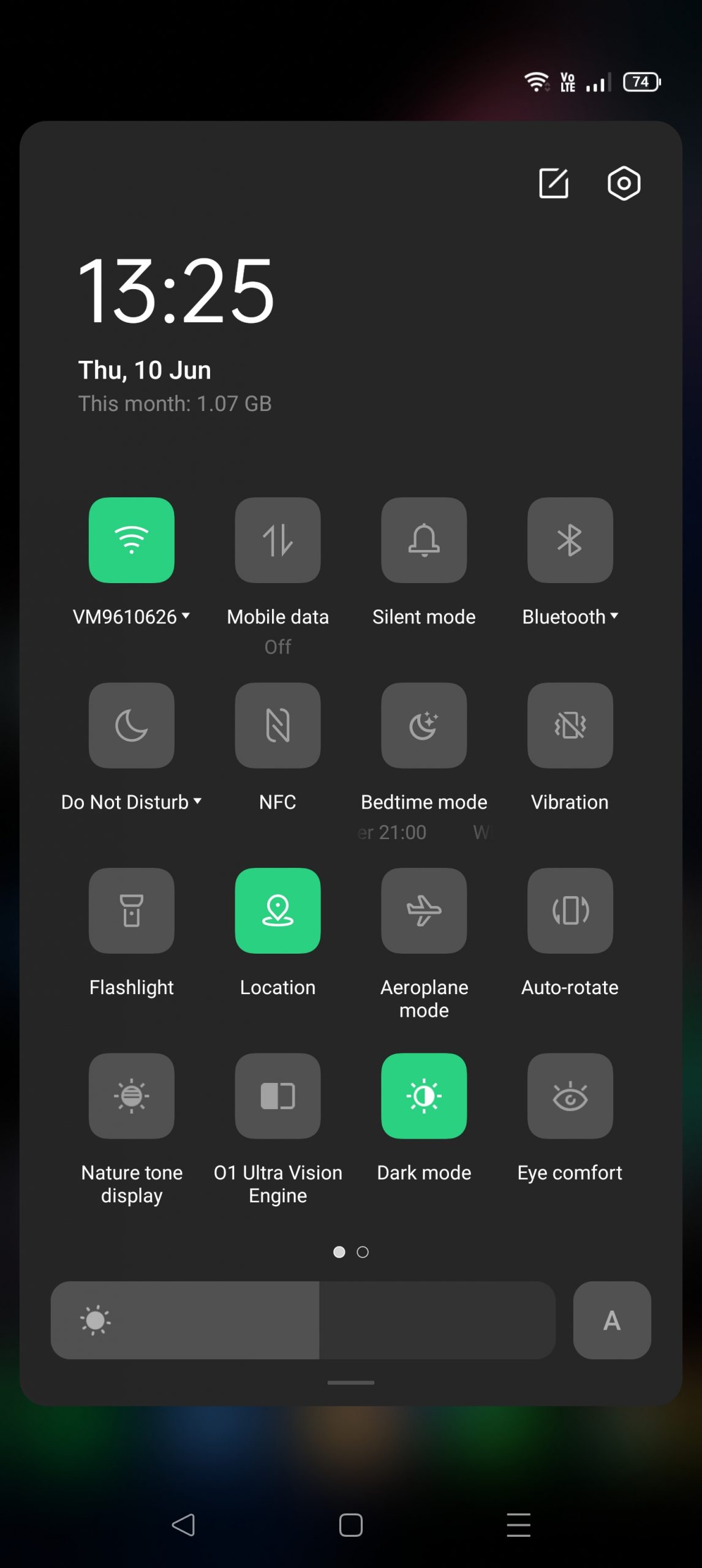Open the settings gear icon
This screenshot has width=702, height=1568.
pos(624,183)
